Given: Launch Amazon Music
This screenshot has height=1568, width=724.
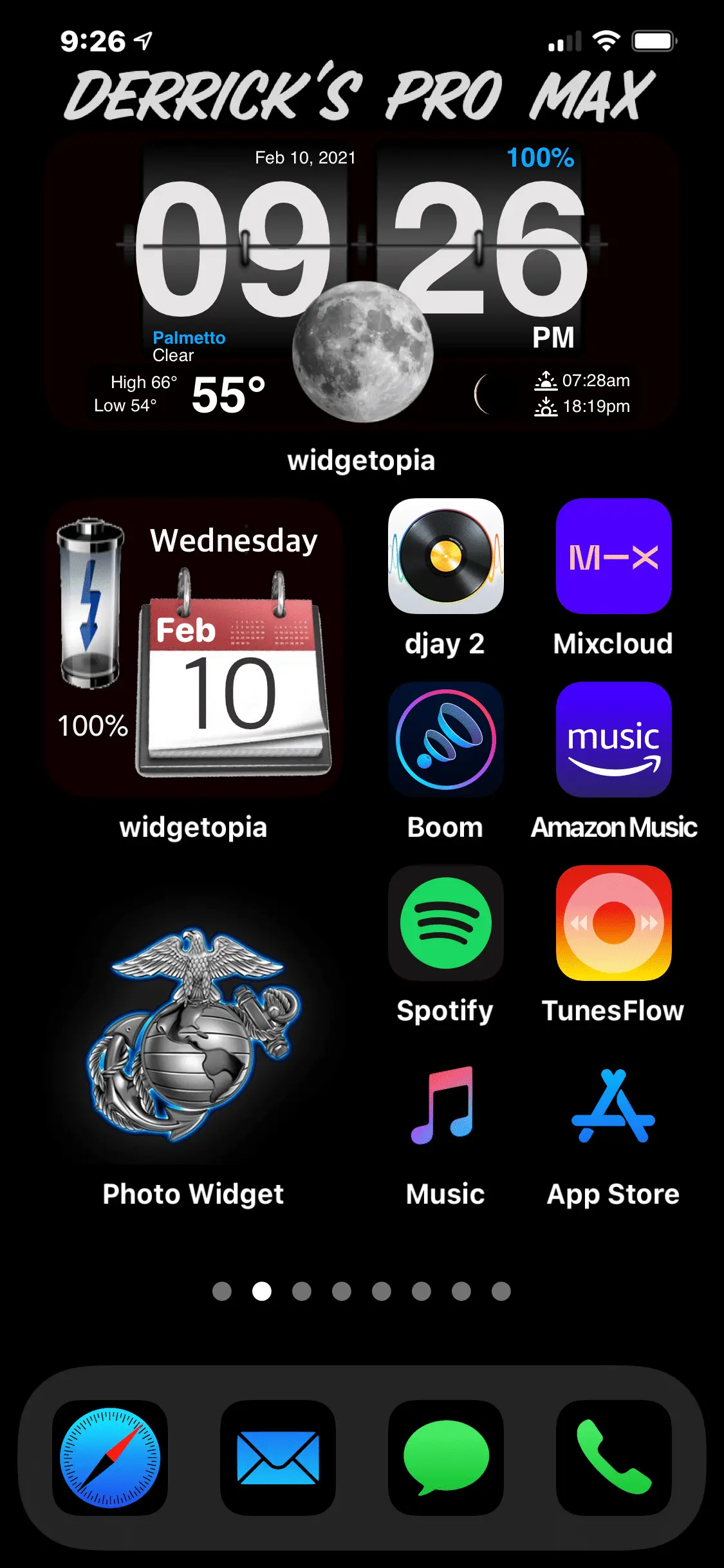Looking at the screenshot, I should (x=613, y=740).
